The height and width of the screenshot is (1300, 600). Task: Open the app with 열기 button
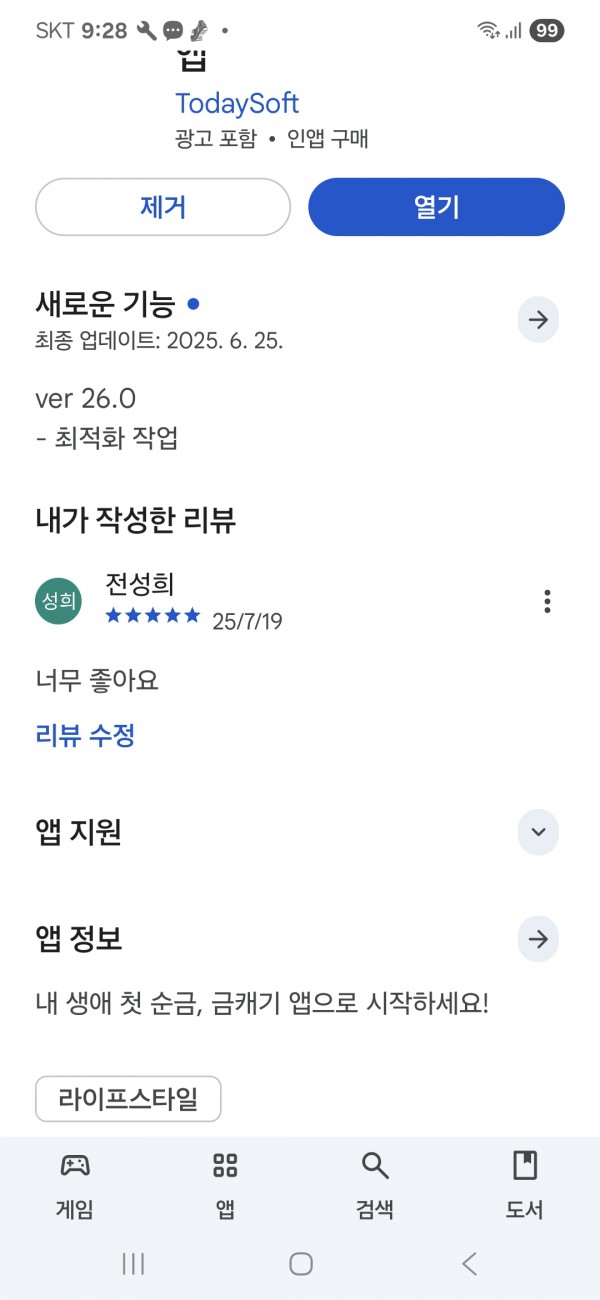[436, 207]
